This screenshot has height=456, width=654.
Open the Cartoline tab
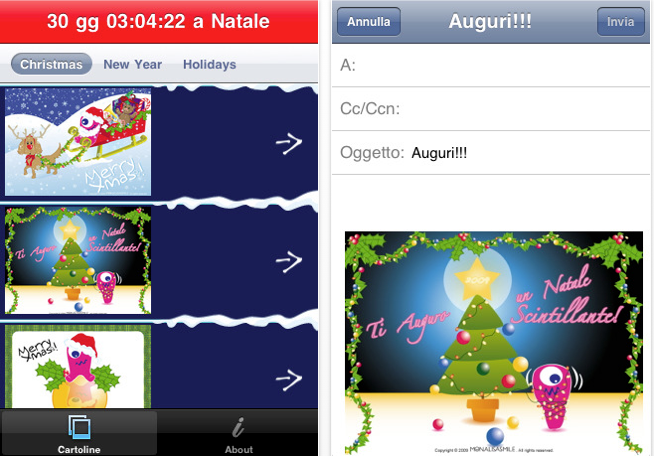pos(78,434)
